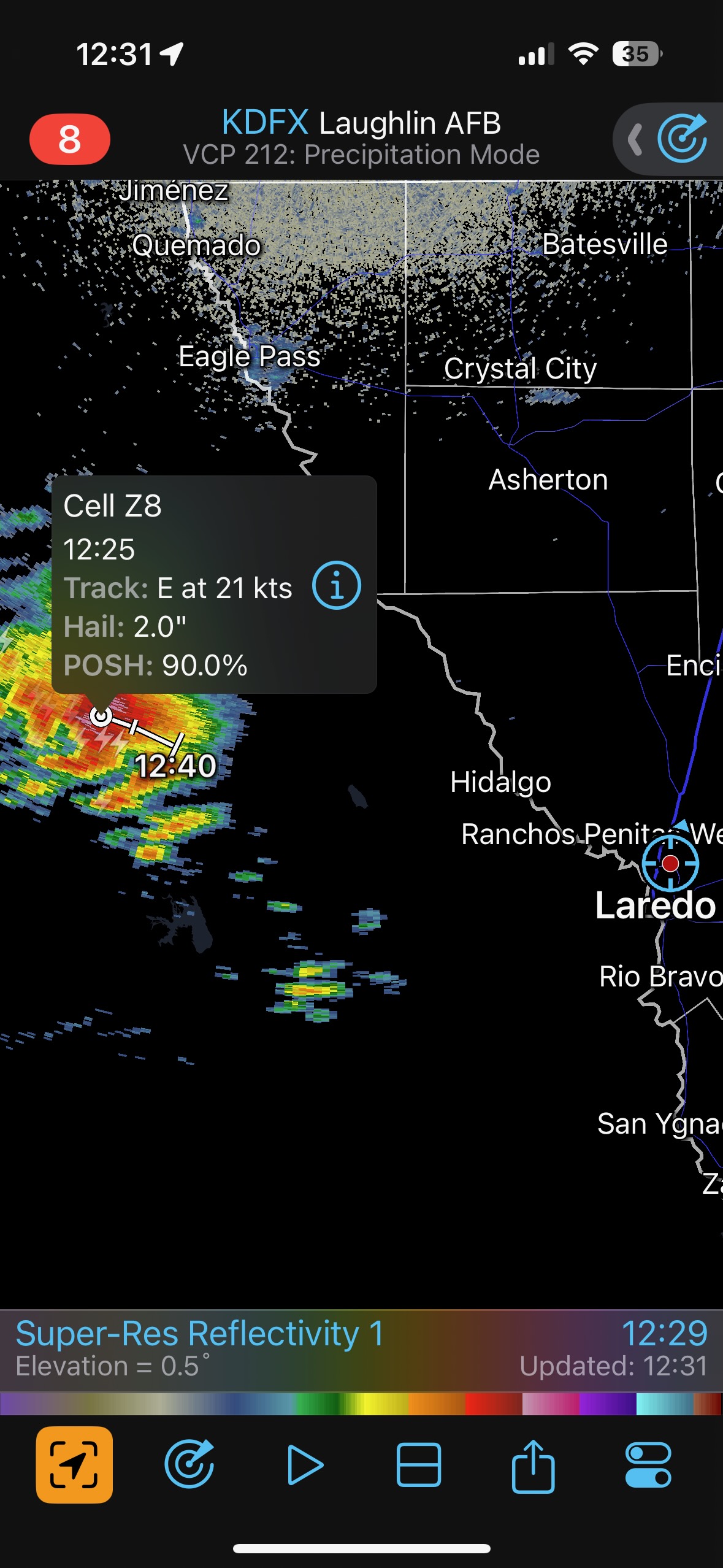Open the info details for Cell Z8
The width and height of the screenshot is (723, 1568).
[336, 586]
